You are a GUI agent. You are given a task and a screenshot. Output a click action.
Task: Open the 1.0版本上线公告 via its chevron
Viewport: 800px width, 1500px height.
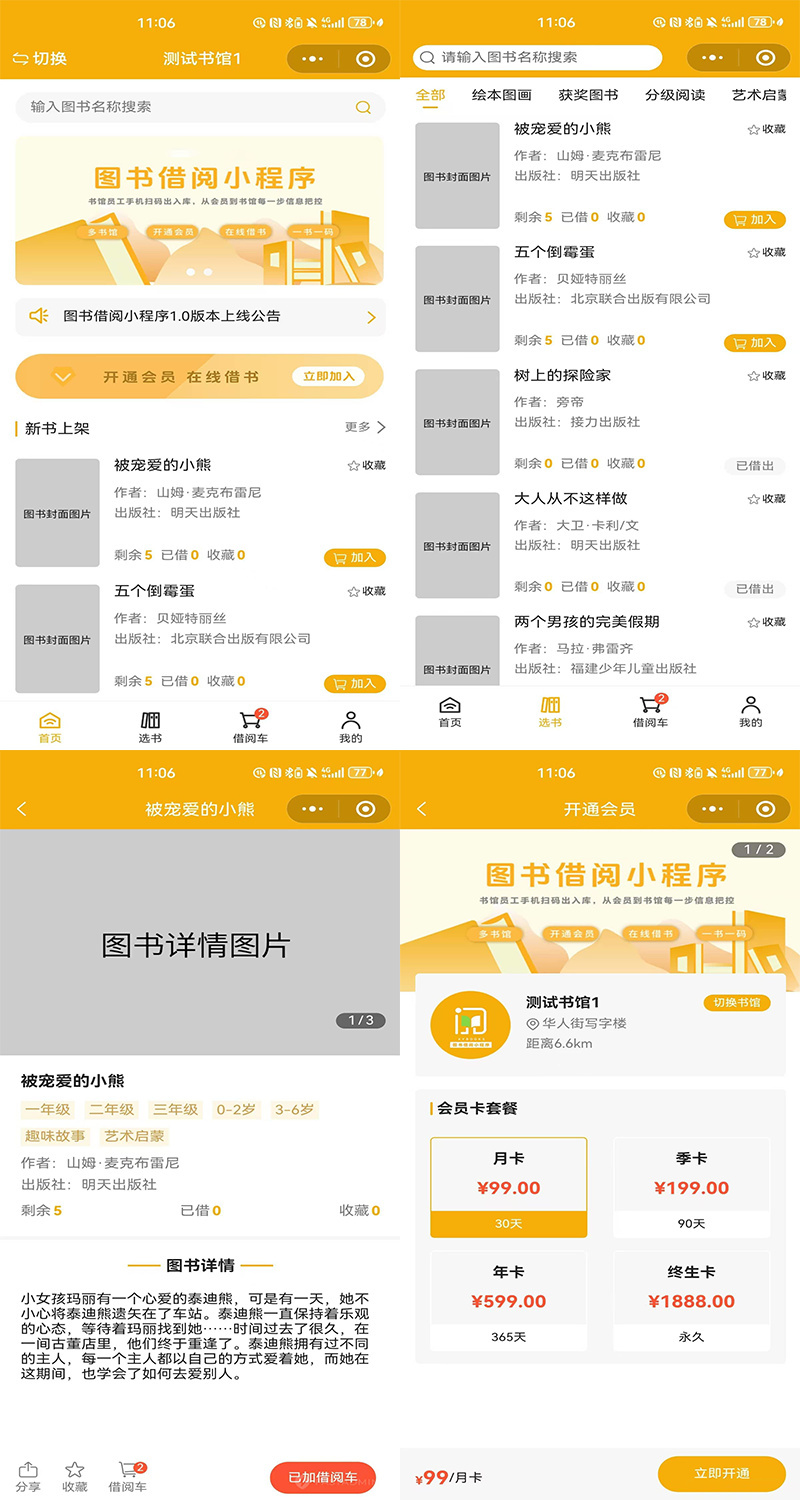coord(372,317)
